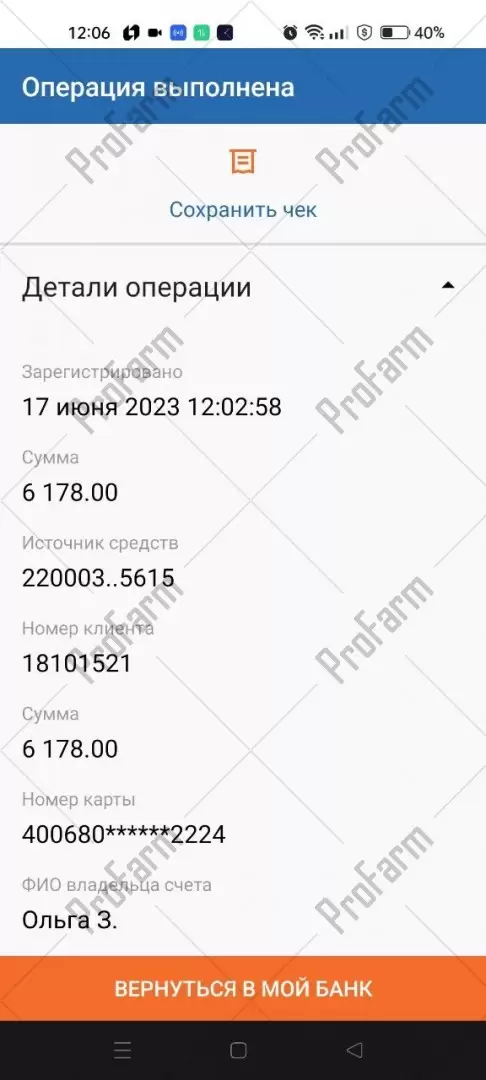Go back using the system back button
The image size is (486, 1080).
(x=355, y=1050)
